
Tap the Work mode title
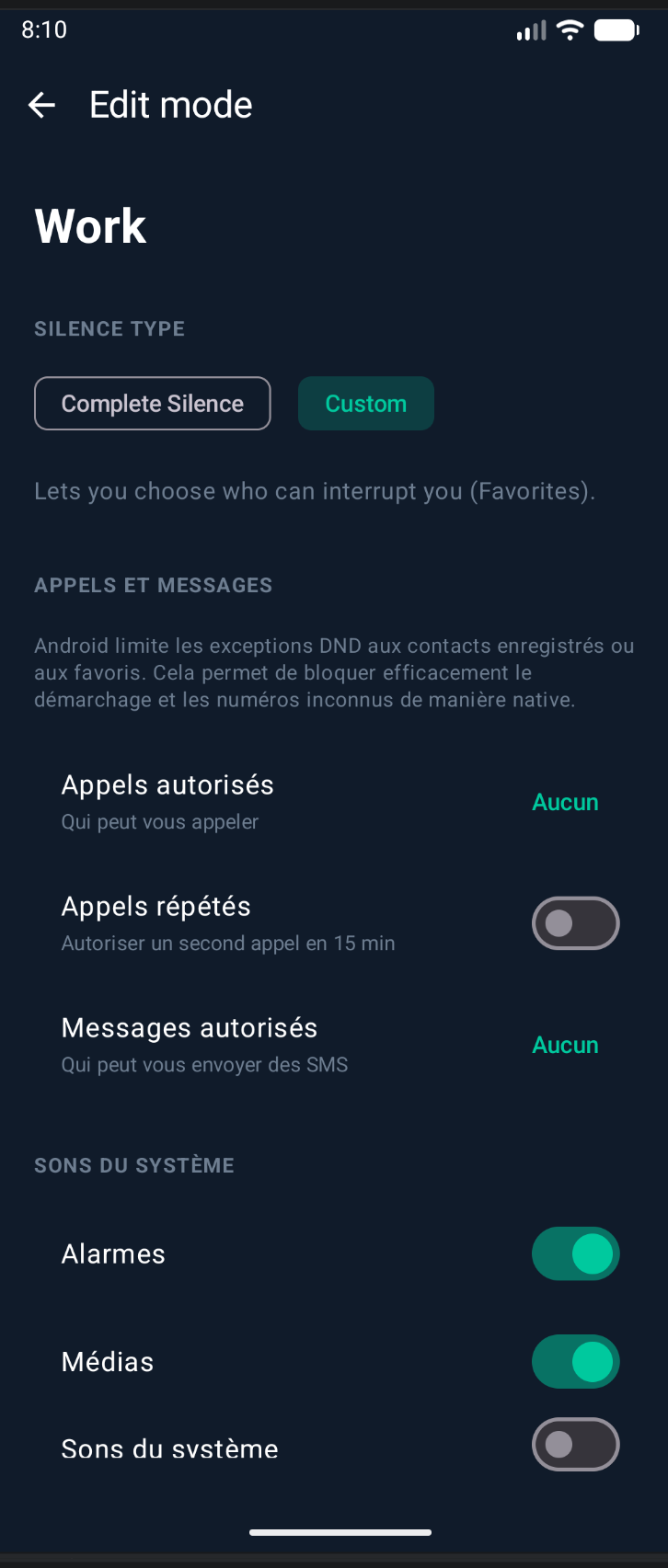tap(89, 226)
